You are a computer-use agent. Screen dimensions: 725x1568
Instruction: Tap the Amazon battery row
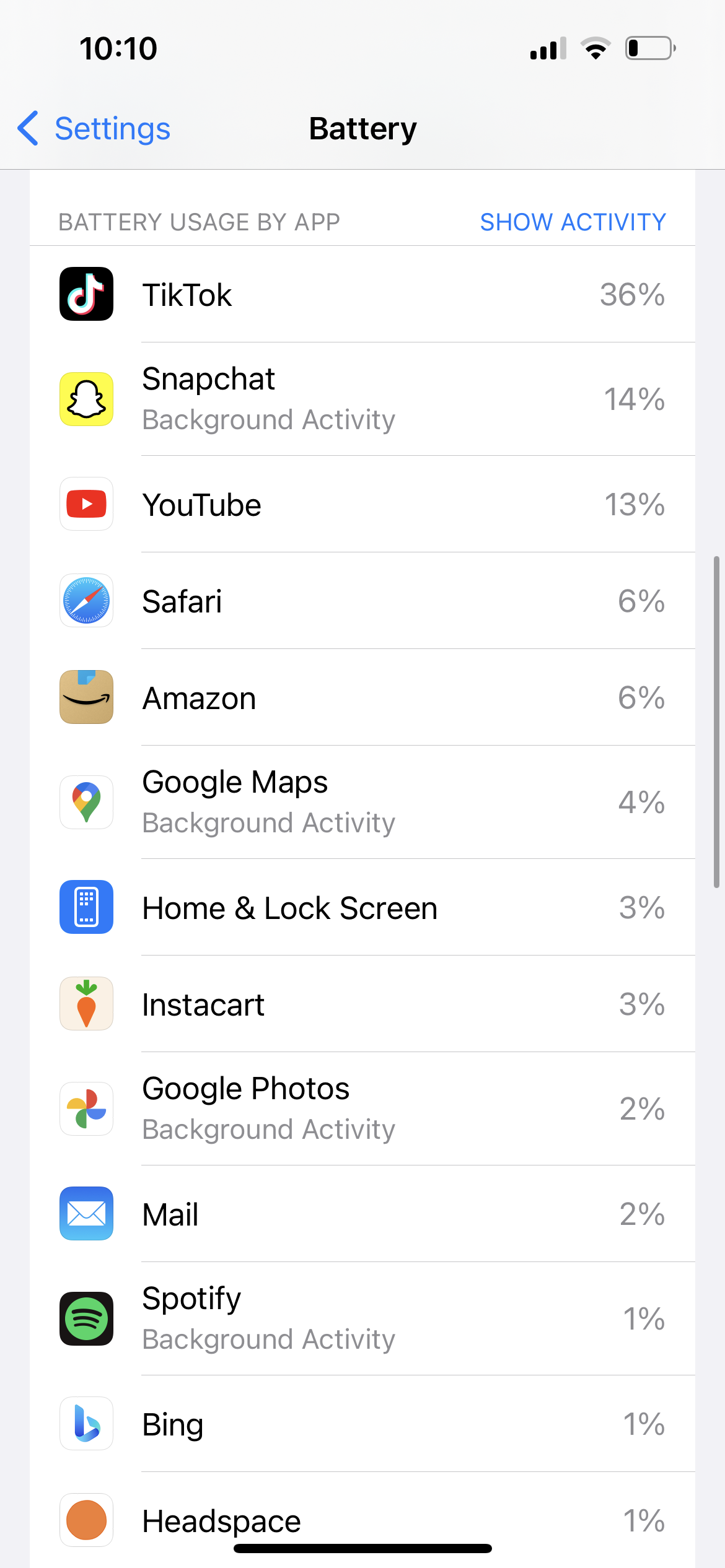[362, 697]
